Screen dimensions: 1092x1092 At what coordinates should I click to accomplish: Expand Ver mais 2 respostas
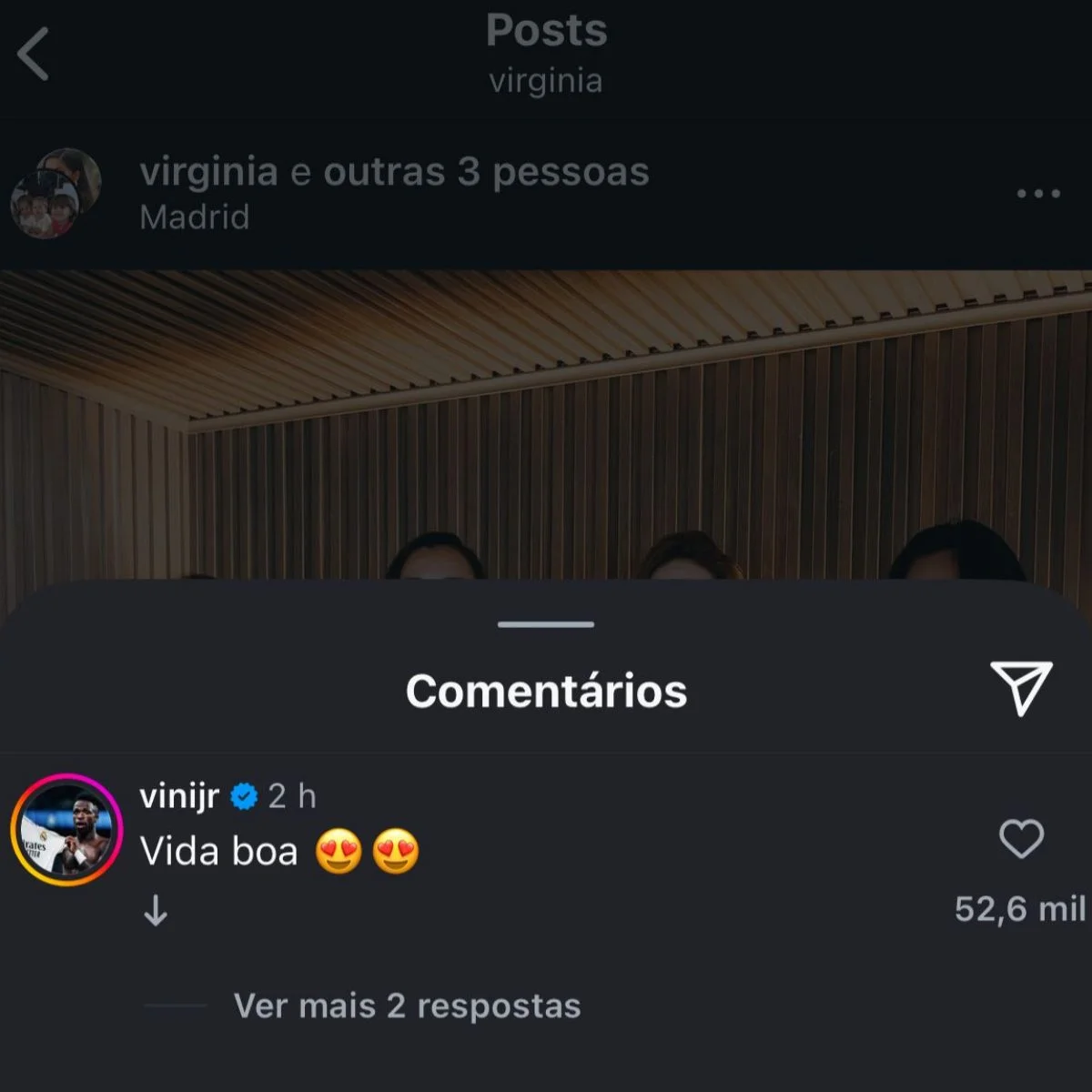407,1006
